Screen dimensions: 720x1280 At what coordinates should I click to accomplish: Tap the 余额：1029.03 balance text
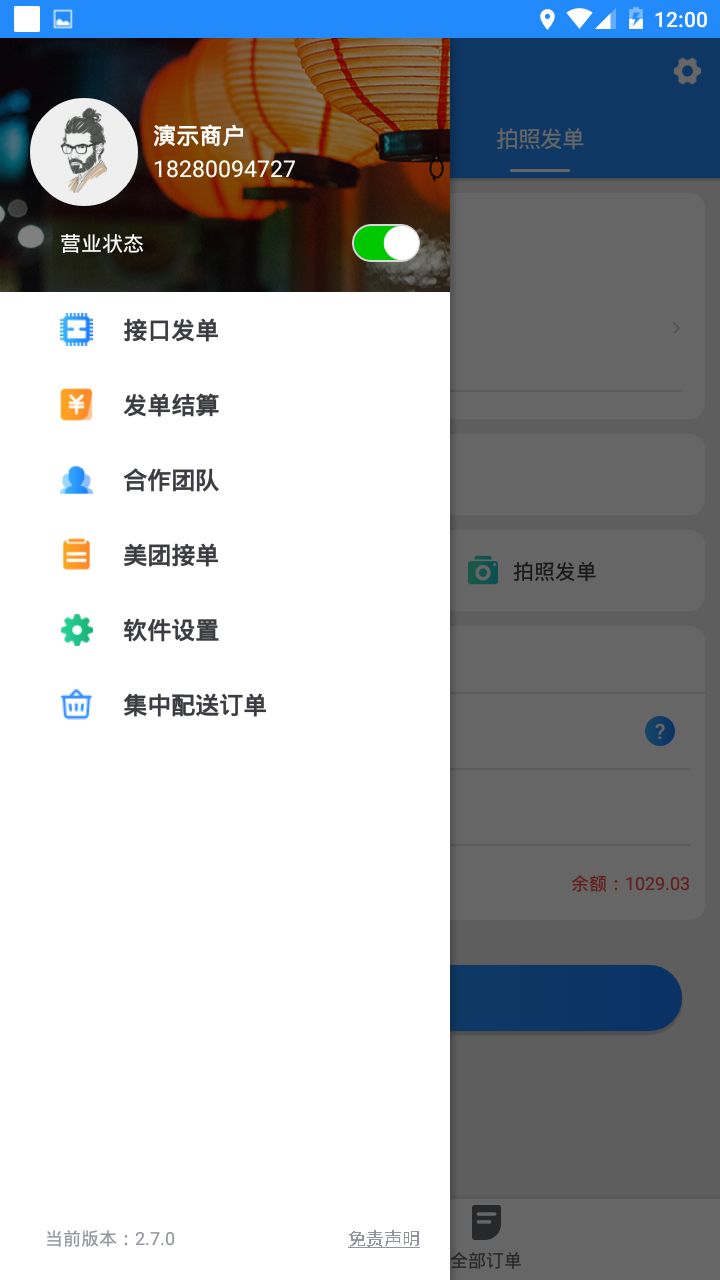coord(631,883)
